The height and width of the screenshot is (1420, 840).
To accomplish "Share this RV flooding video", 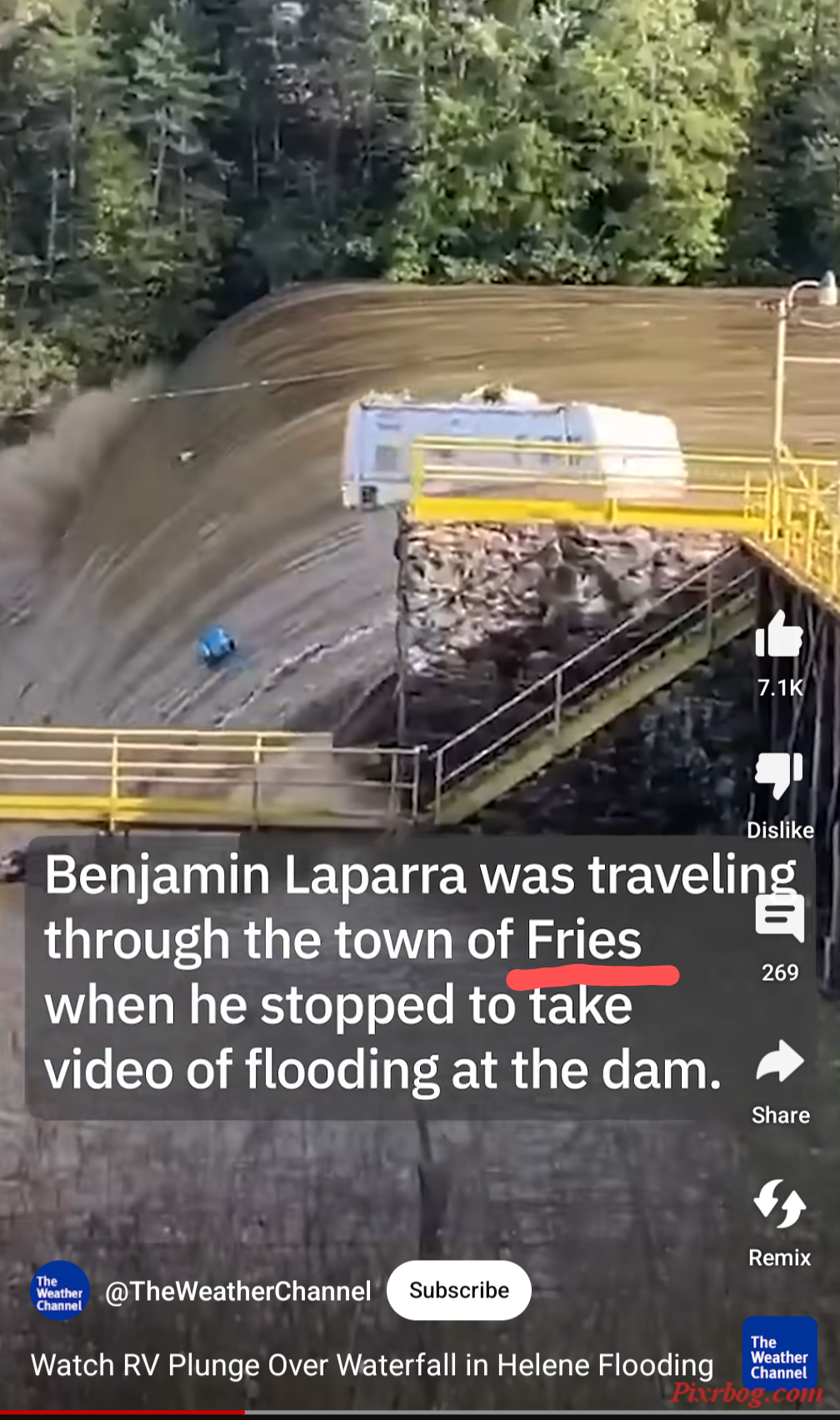I will tap(779, 1063).
